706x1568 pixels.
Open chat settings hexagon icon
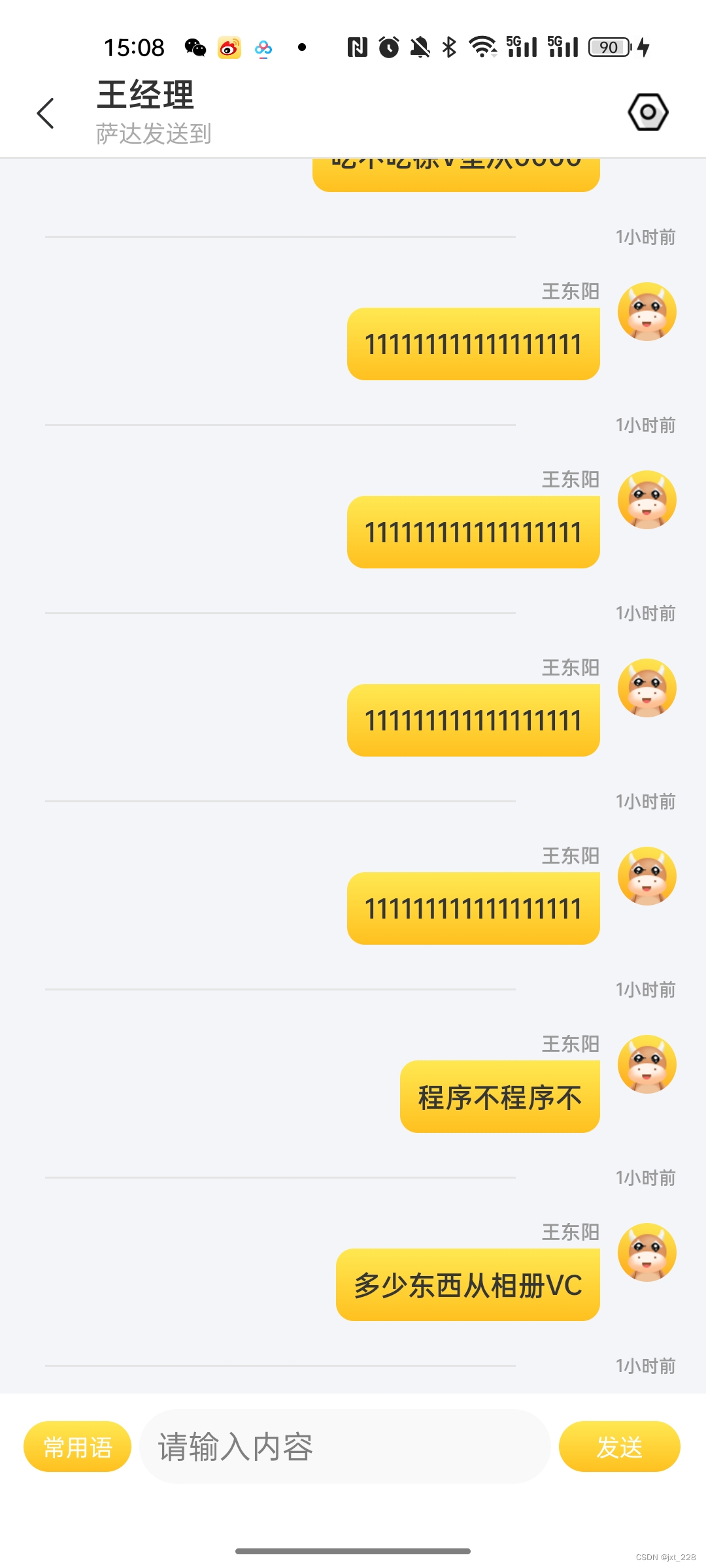click(647, 112)
